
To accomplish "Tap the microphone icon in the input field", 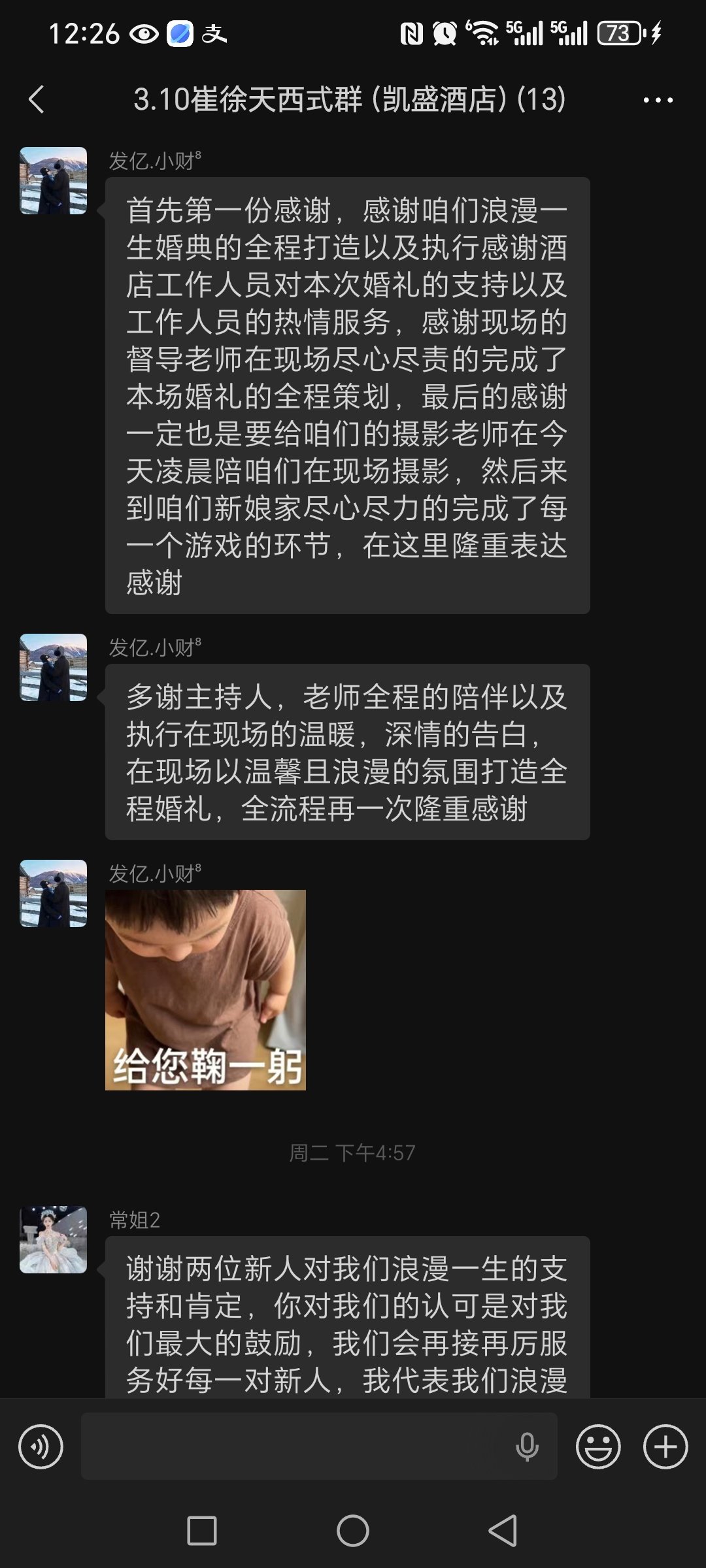I will (527, 1447).
